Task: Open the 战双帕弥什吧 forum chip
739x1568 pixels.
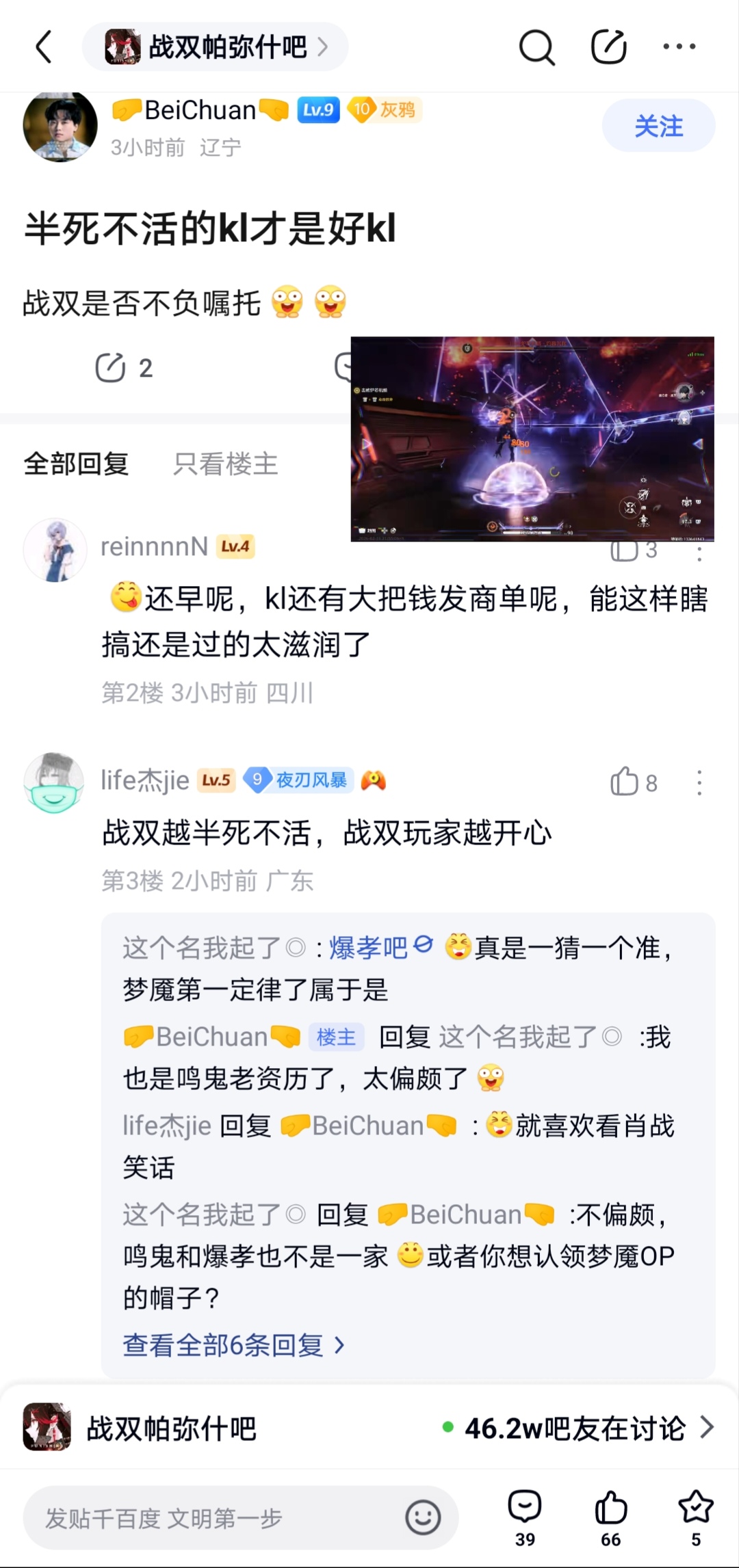Action: pos(215,47)
